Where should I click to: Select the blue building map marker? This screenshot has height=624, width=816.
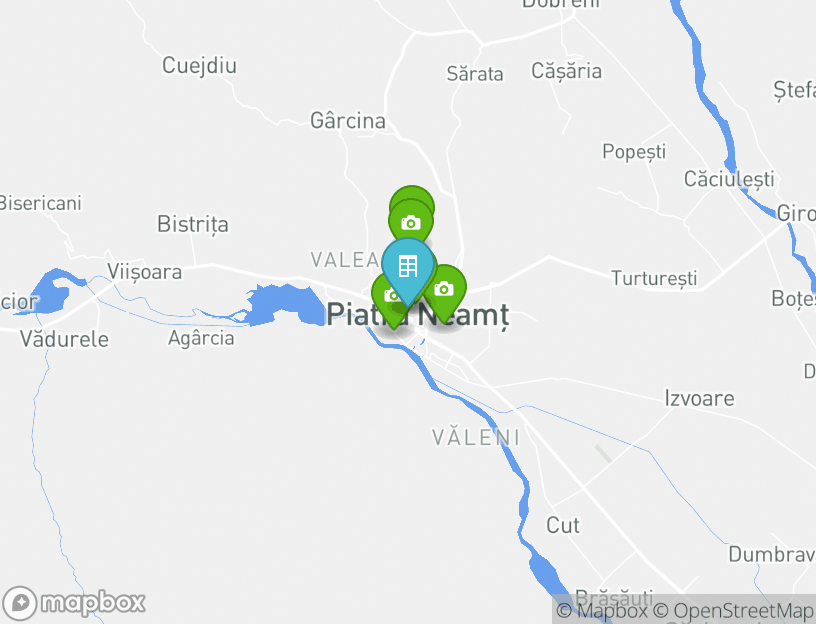click(407, 266)
